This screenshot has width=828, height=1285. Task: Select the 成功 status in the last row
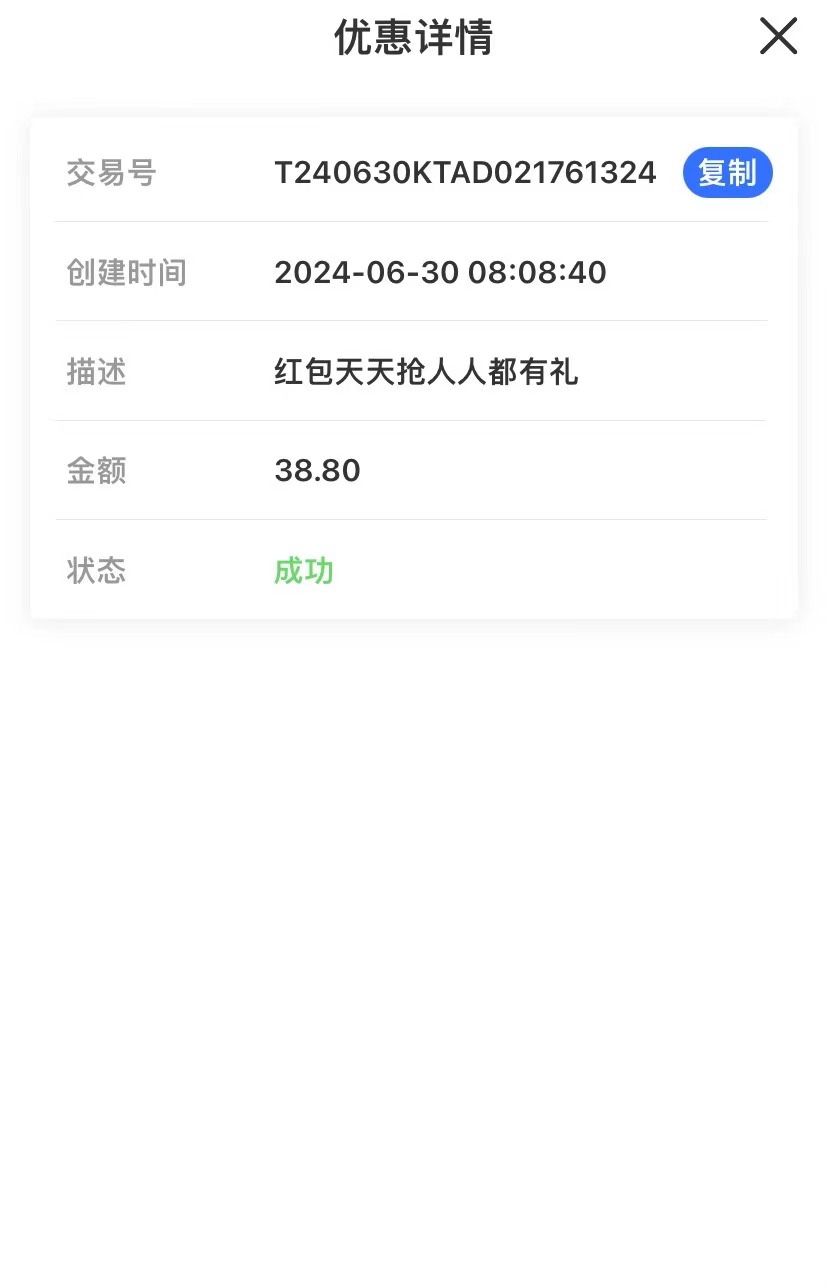(x=303, y=570)
